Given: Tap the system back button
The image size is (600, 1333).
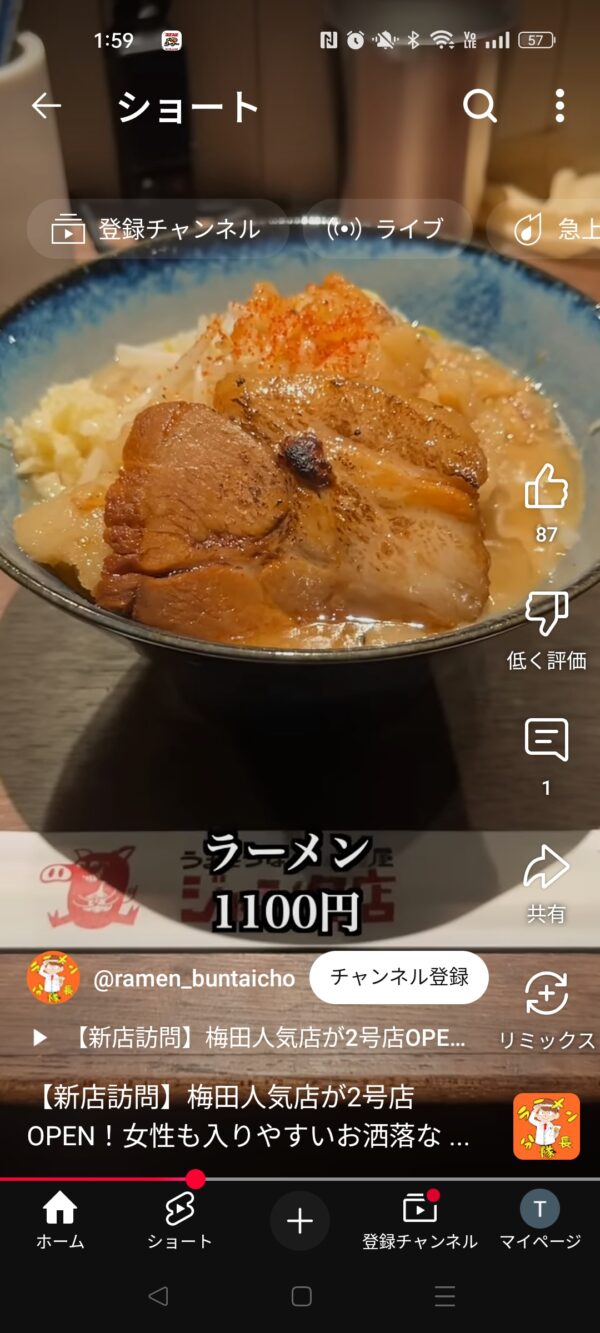Looking at the screenshot, I should tap(157, 1296).
